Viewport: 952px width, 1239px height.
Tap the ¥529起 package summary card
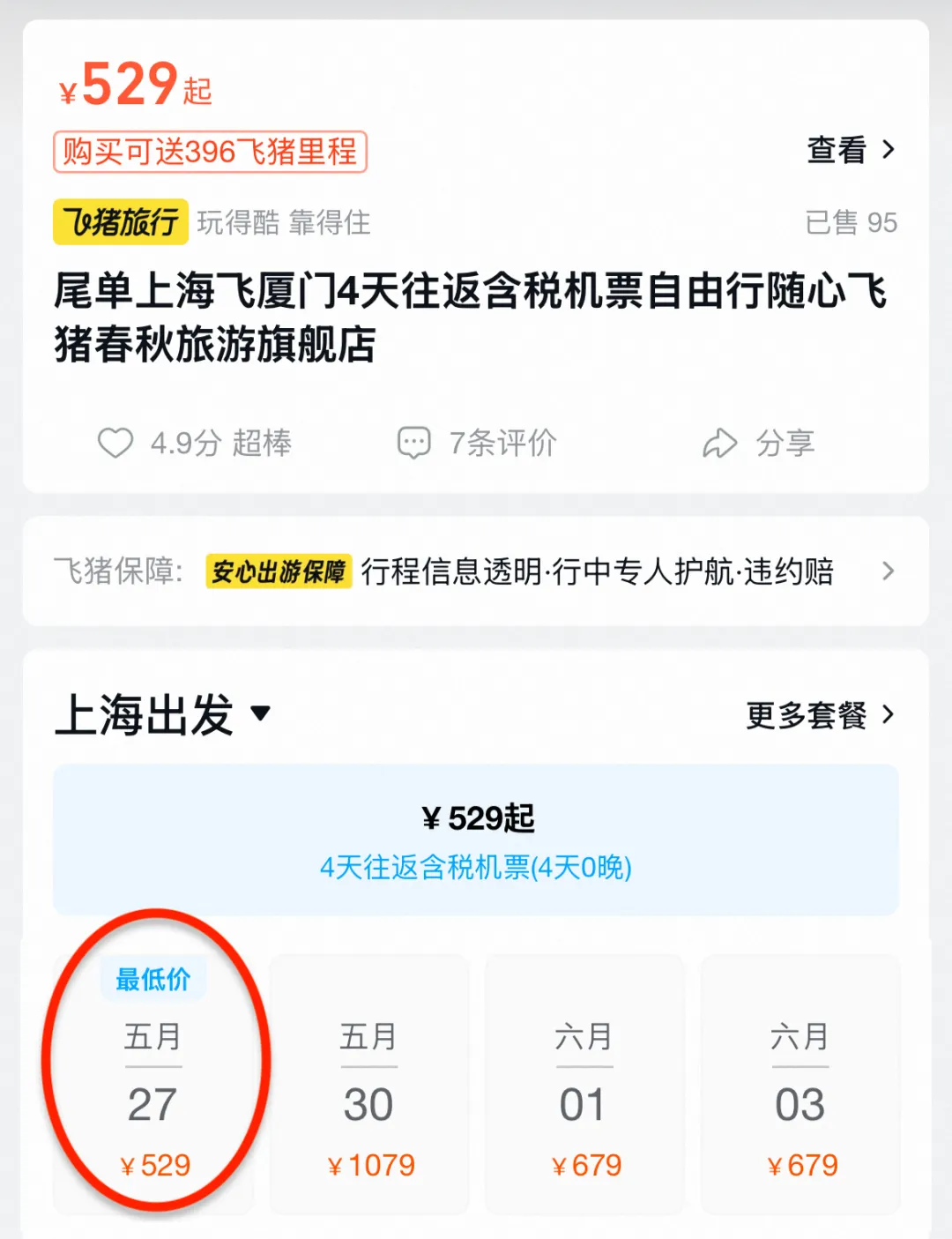476,840
